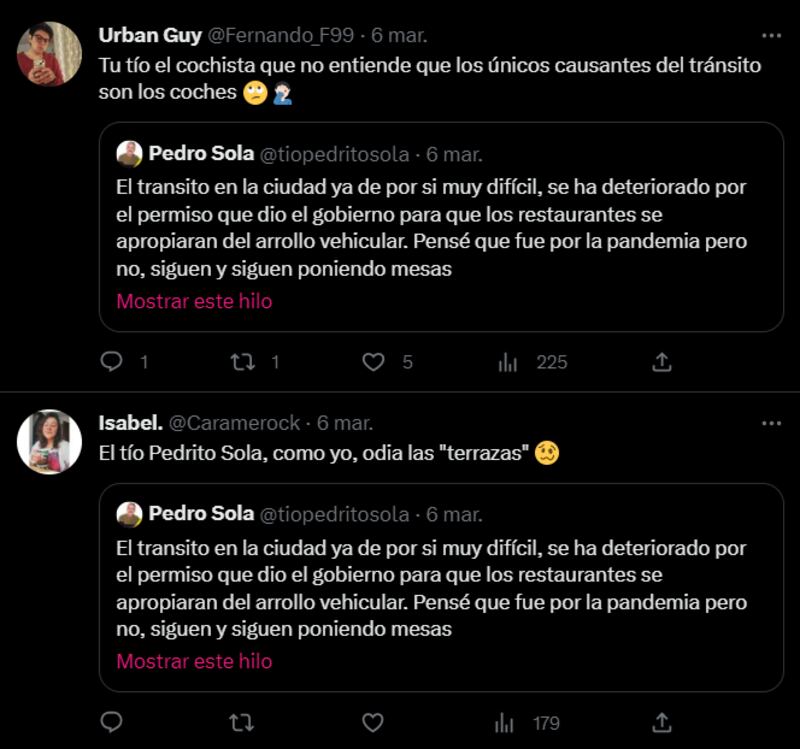Reply to Urban Guy's tweet
The width and height of the screenshot is (800, 749).
tap(112, 362)
